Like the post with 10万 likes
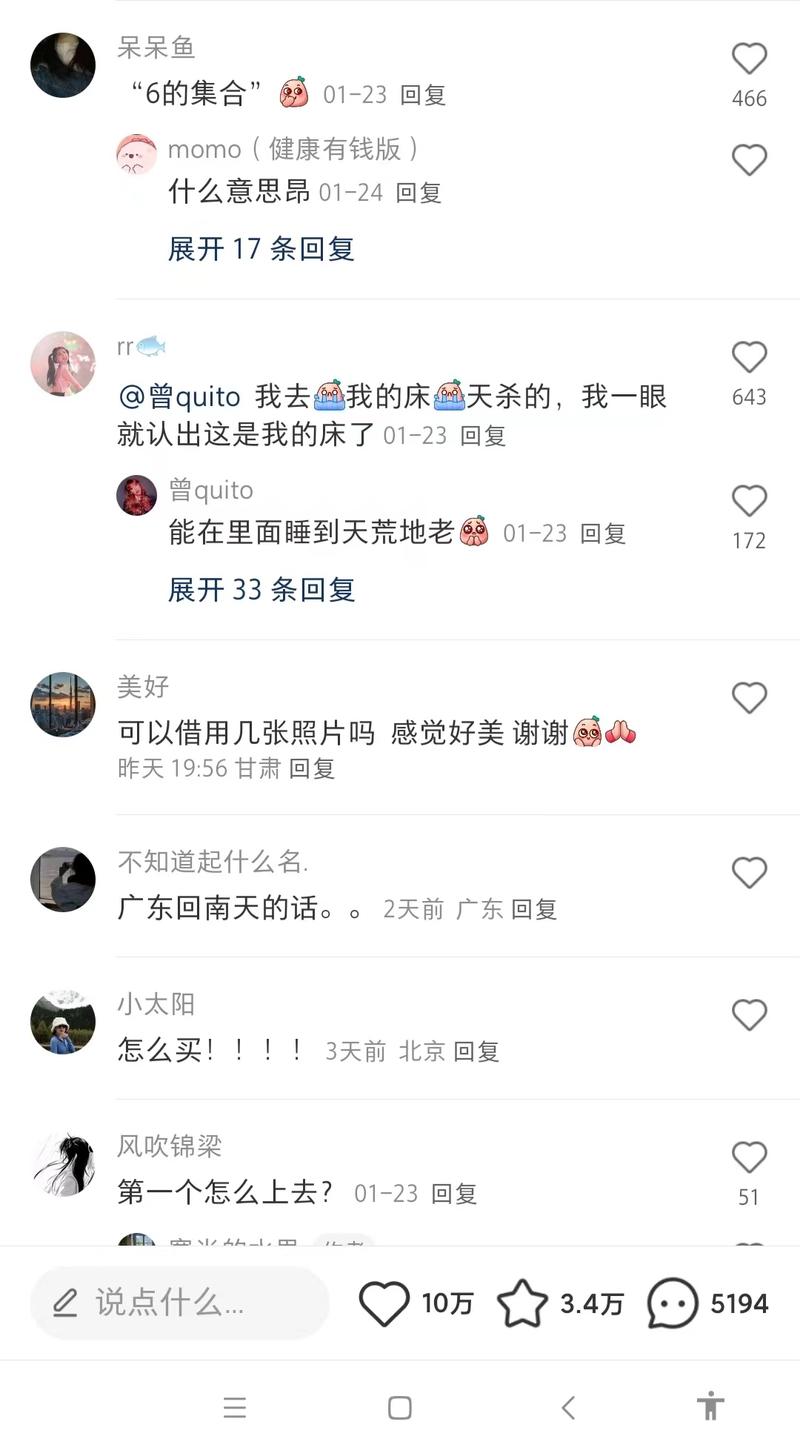 [385, 1304]
